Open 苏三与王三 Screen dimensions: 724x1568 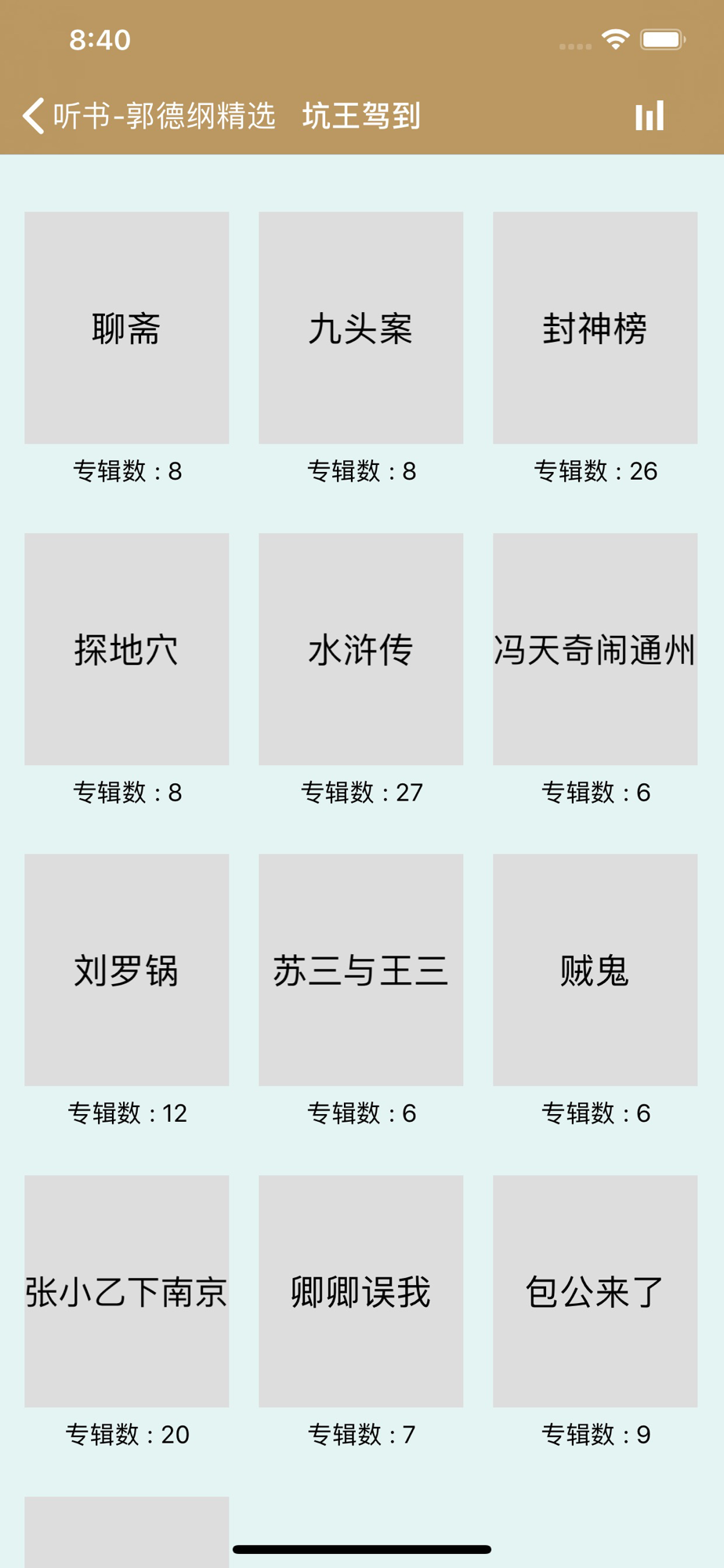(361, 970)
